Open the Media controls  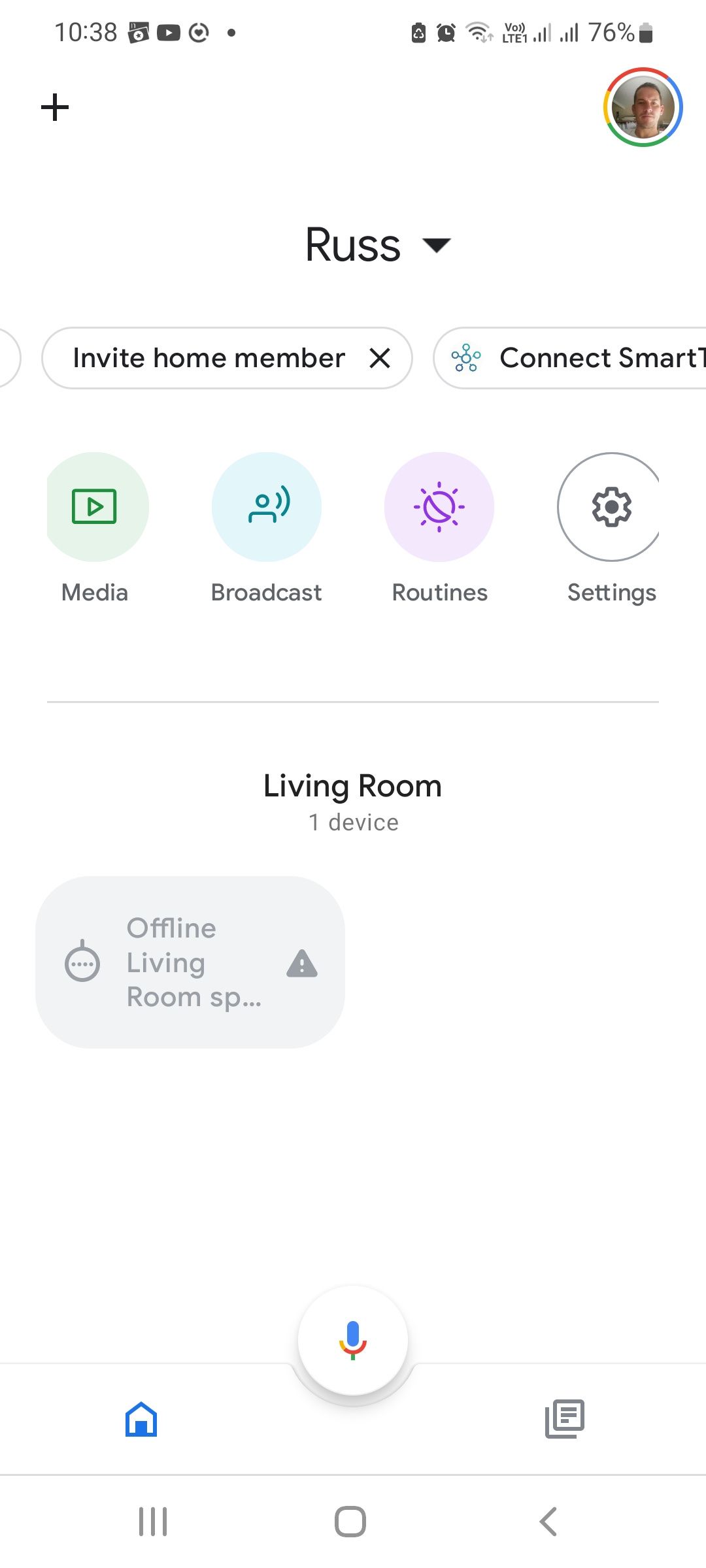[95, 508]
